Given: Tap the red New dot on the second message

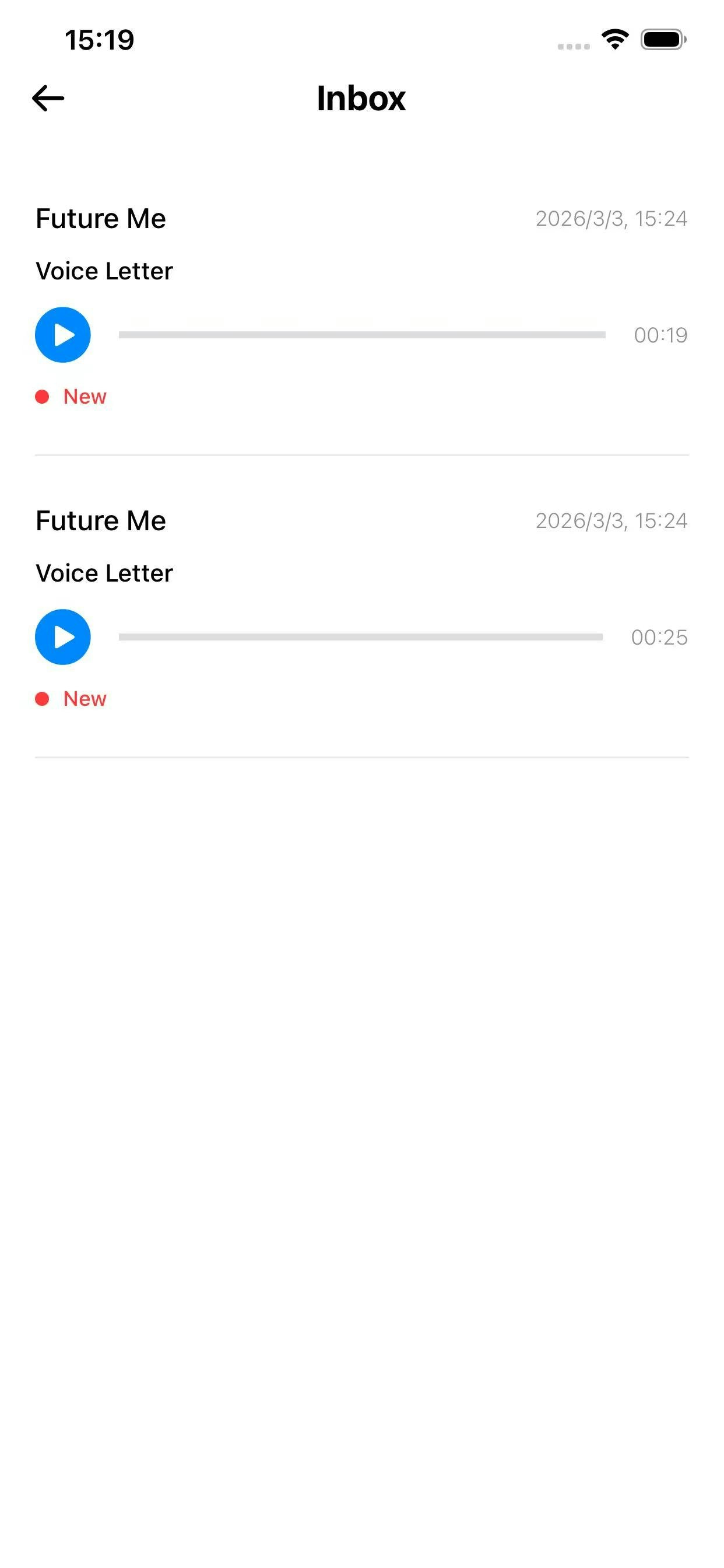Looking at the screenshot, I should [x=42, y=698].
